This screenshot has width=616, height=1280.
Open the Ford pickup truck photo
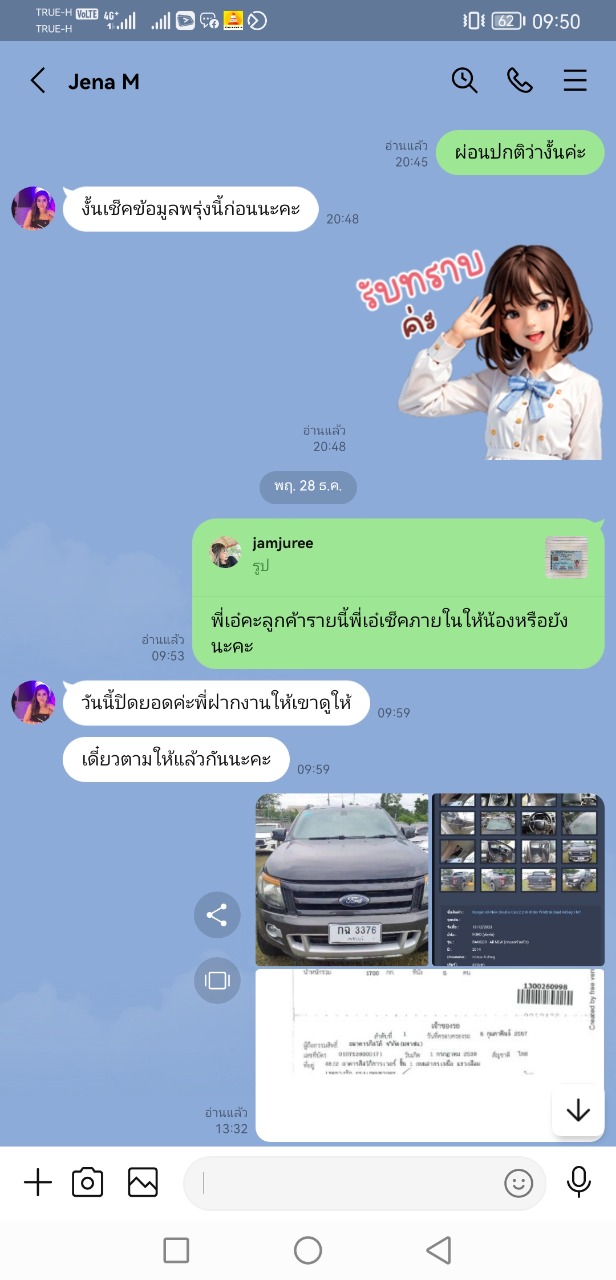342,879
